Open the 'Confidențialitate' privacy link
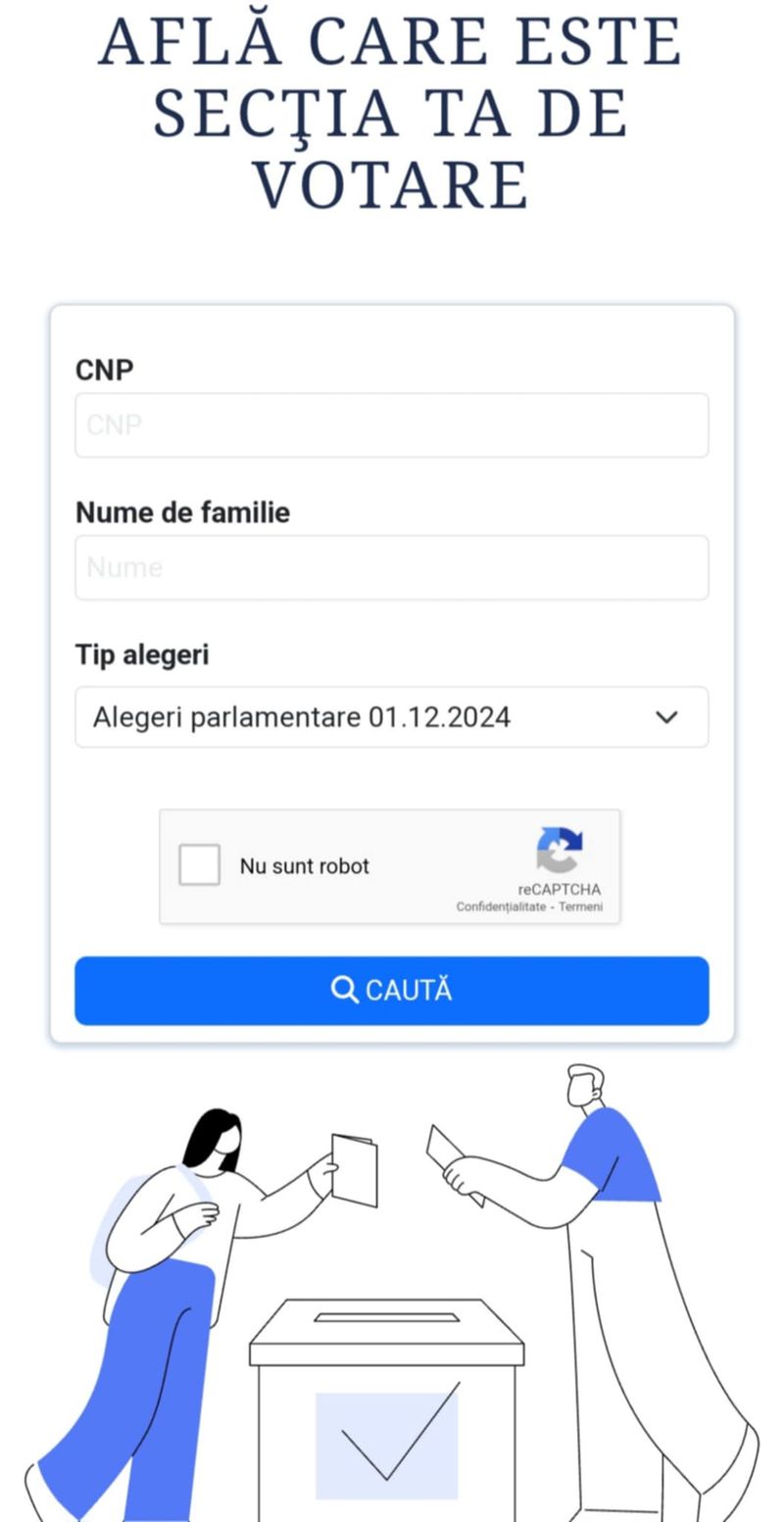This screenshot has height=1522, width=784. (499, 908)
